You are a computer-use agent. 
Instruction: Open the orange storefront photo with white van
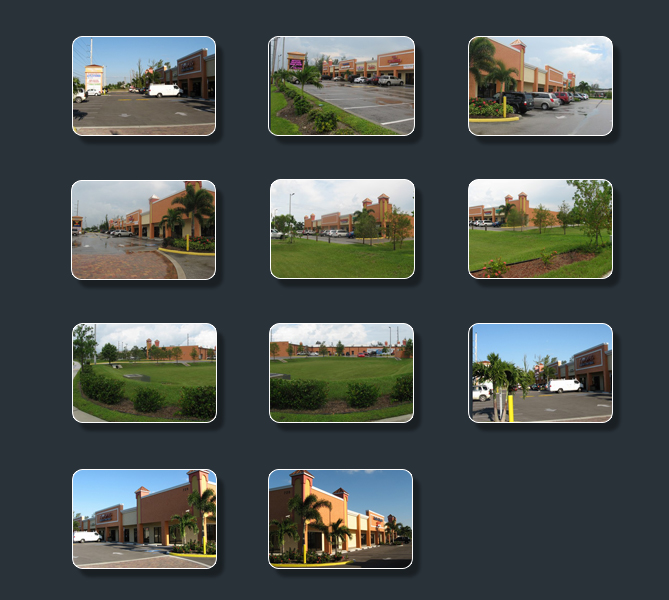pyautogui.click(x=144, y=518)
